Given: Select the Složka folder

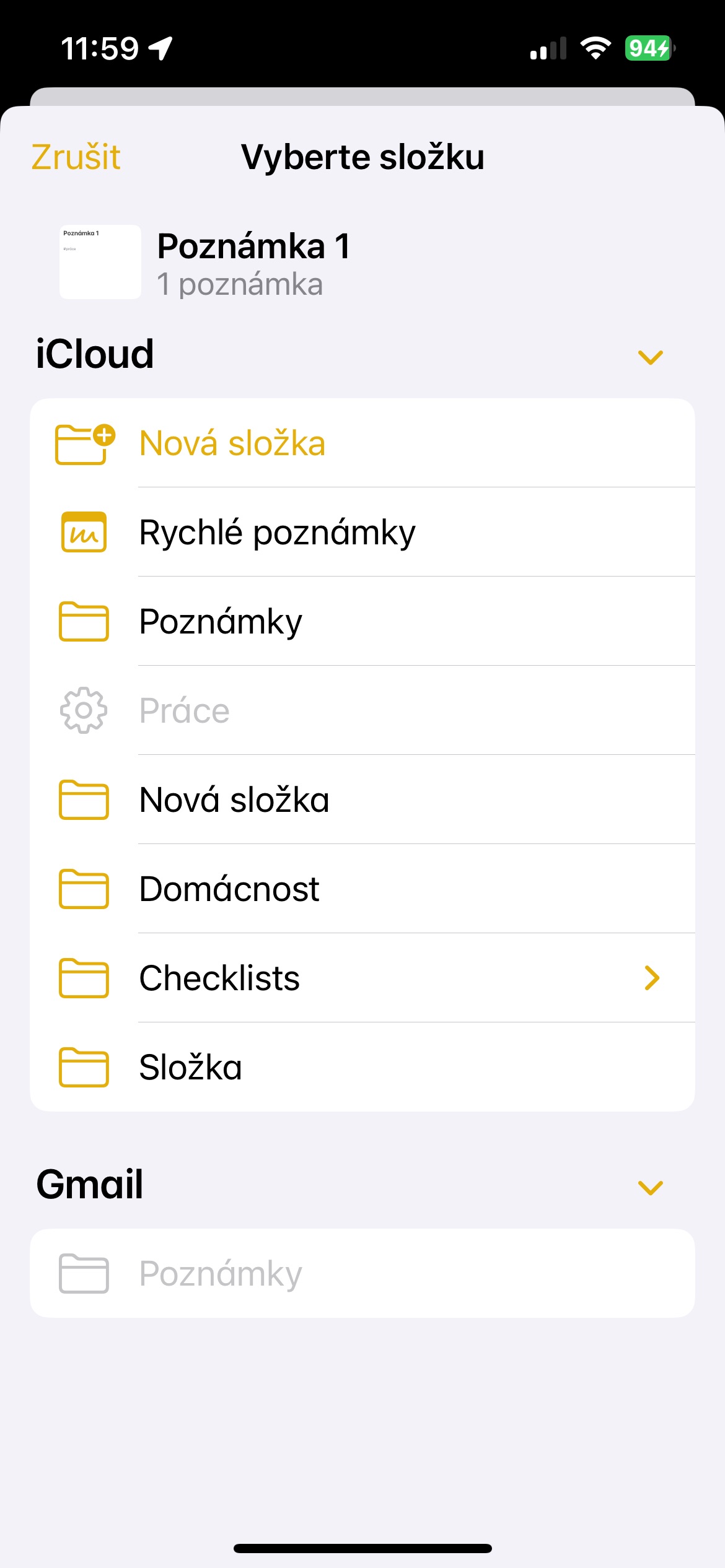Looking at the screenshot, I should click(190, 1068).
